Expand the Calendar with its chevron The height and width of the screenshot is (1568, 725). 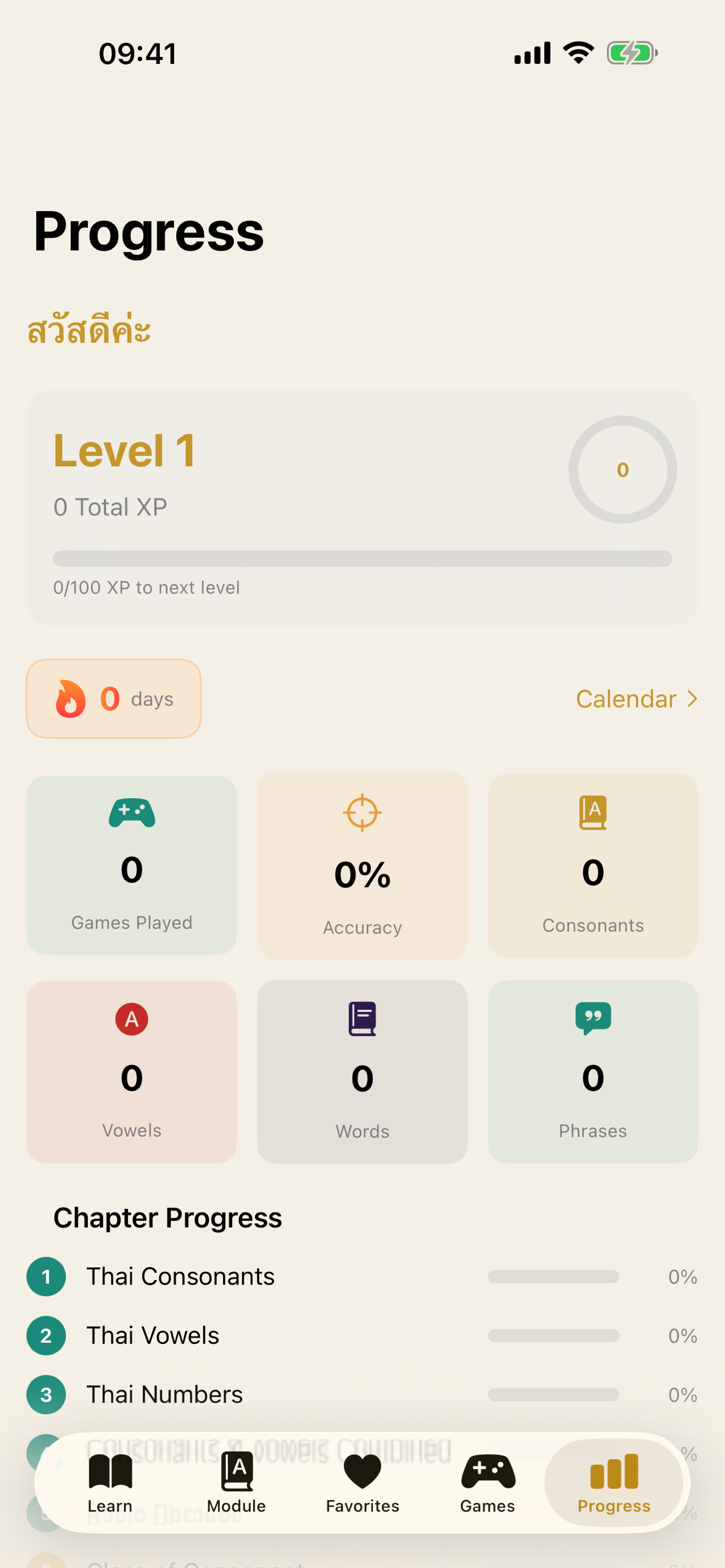[692, 699]
